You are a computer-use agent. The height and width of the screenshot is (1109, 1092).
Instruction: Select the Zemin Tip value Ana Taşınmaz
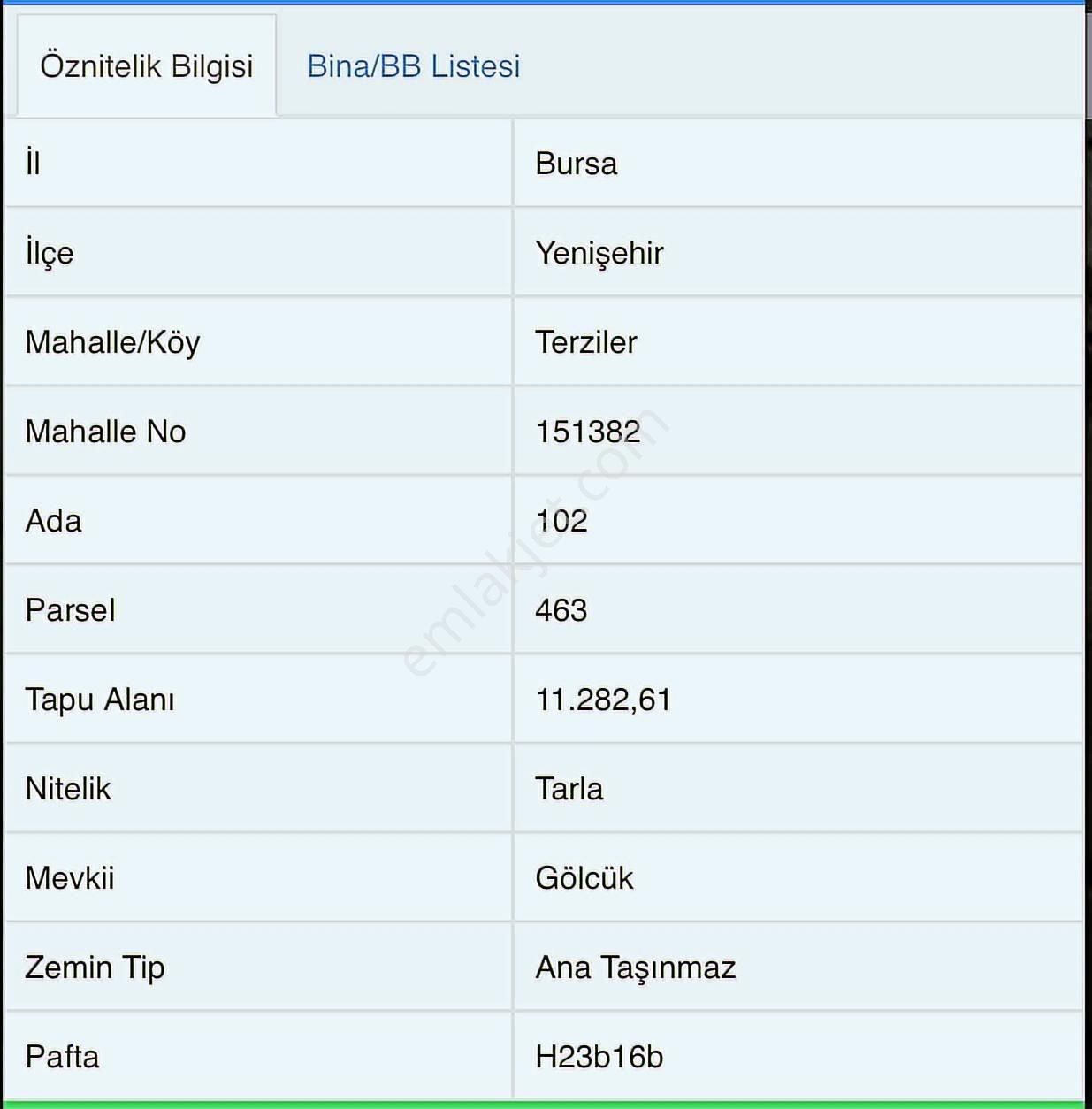click(637, 968)
